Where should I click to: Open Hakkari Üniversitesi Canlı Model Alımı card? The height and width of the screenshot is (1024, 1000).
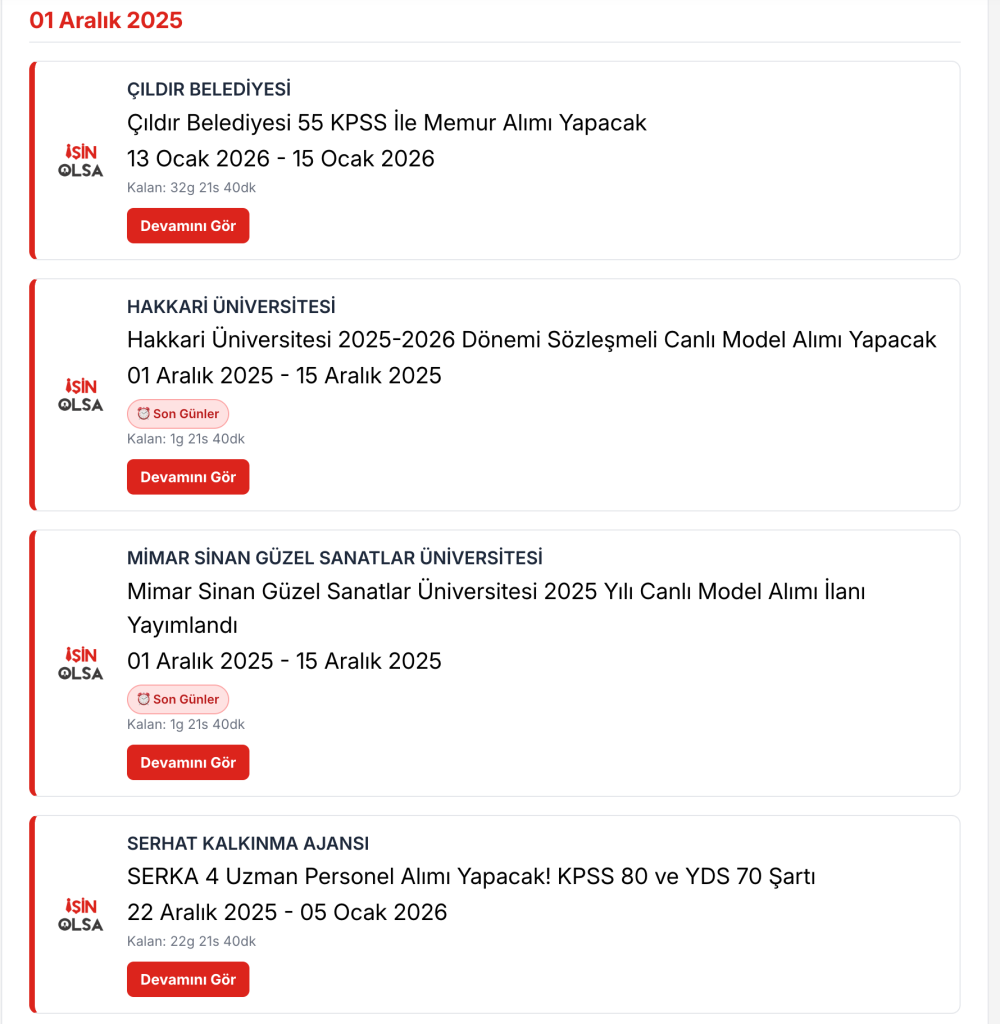(x=531, y=340)
